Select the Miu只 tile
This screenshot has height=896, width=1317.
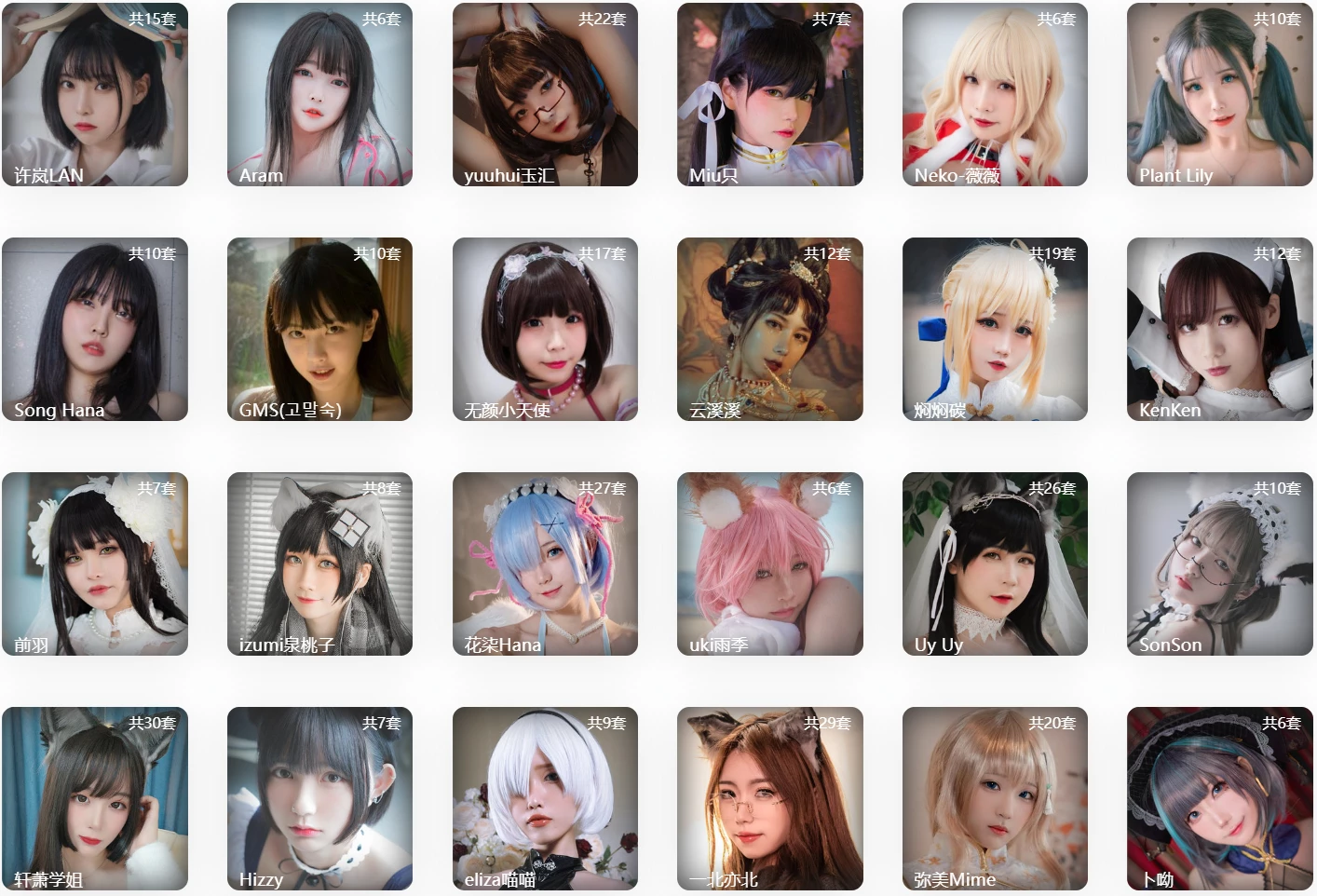coord(769,94)
